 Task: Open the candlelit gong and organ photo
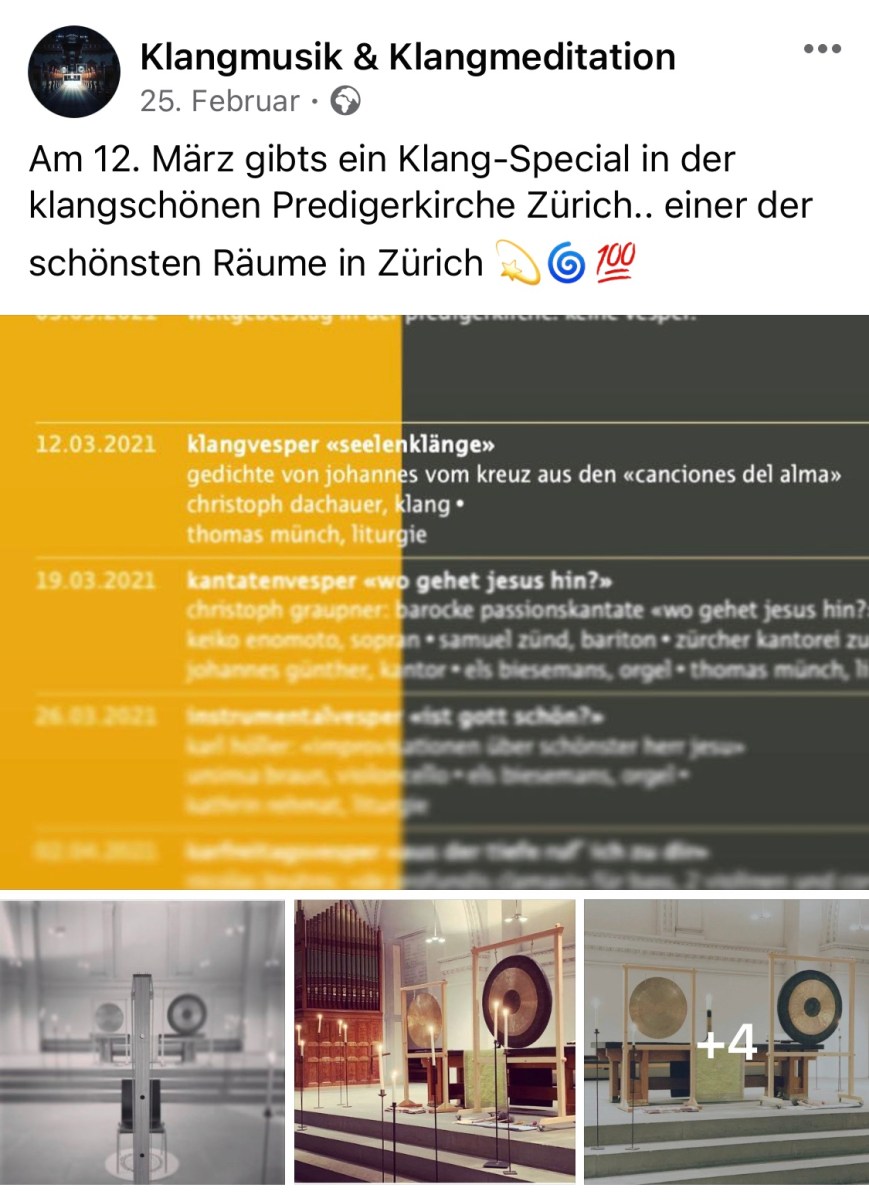coord(434,1041)
